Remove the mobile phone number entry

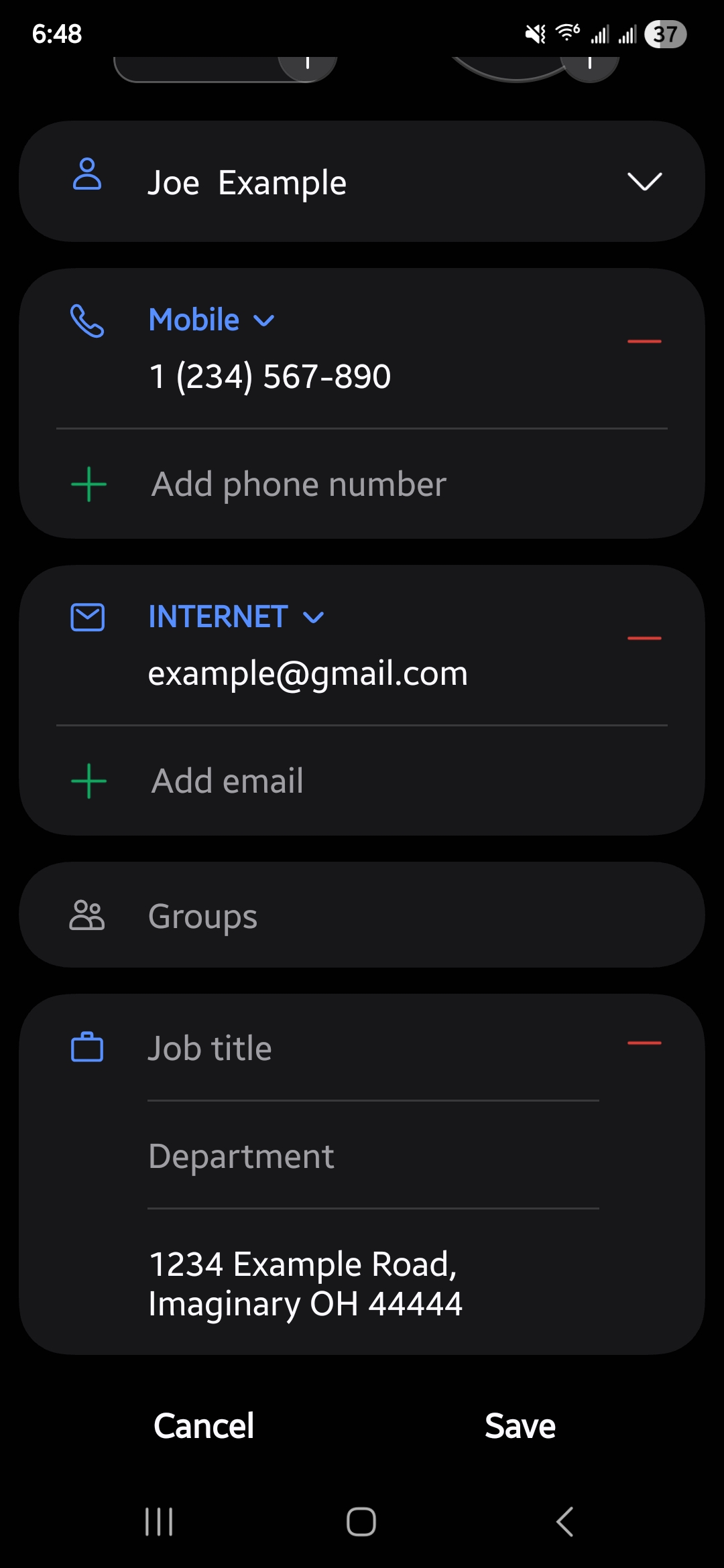pos(644,342)
